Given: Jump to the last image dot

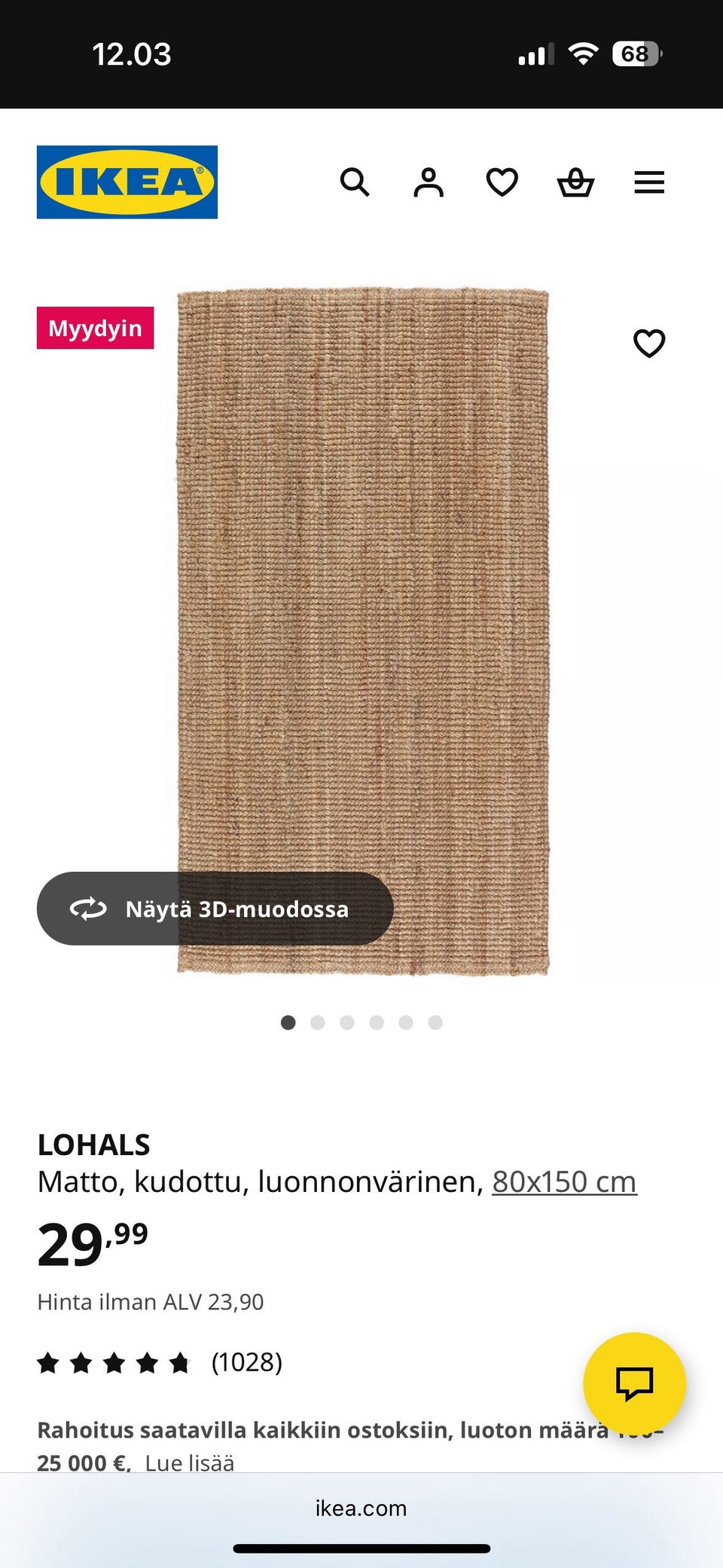Looking at the screenshot, I should click(435, 1022).
